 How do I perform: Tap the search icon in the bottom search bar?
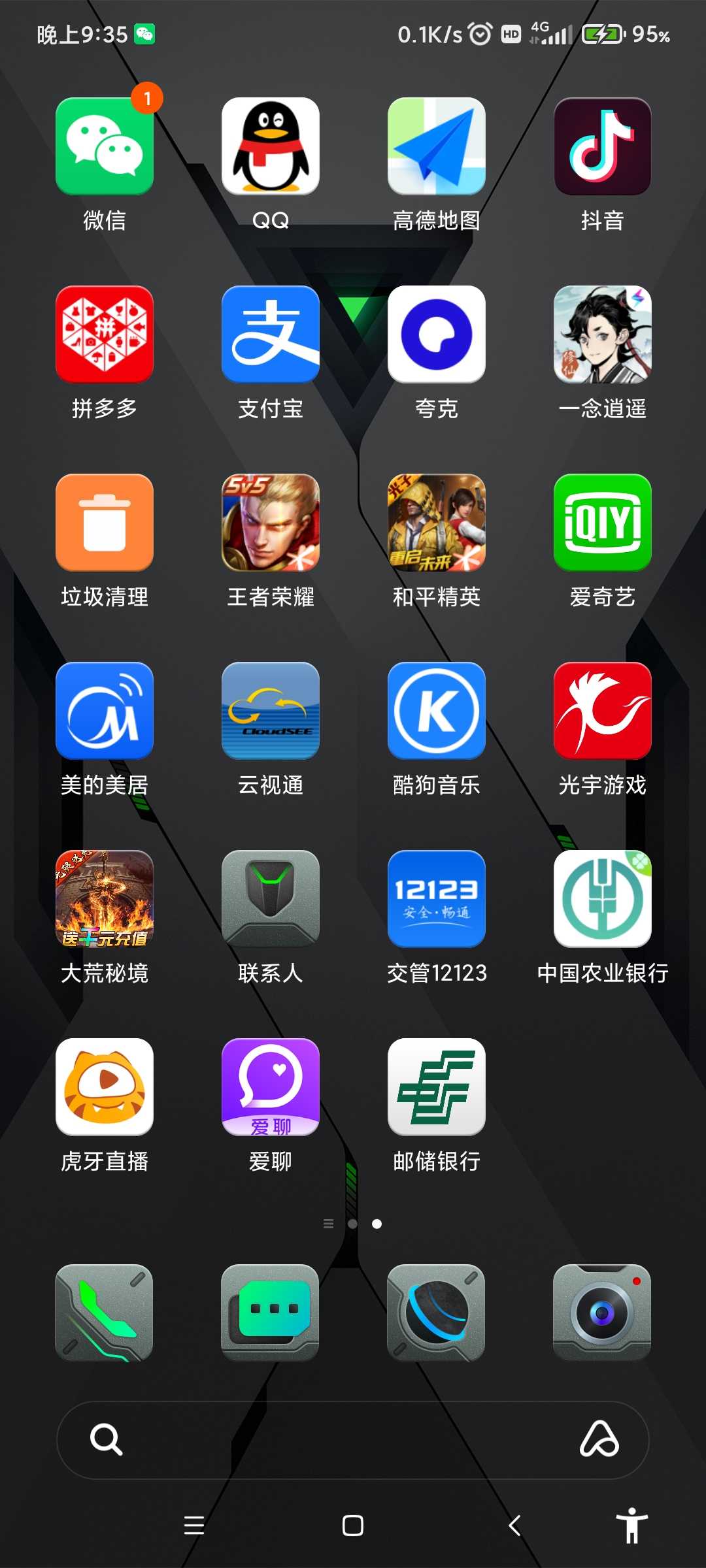click(106, 1440)
